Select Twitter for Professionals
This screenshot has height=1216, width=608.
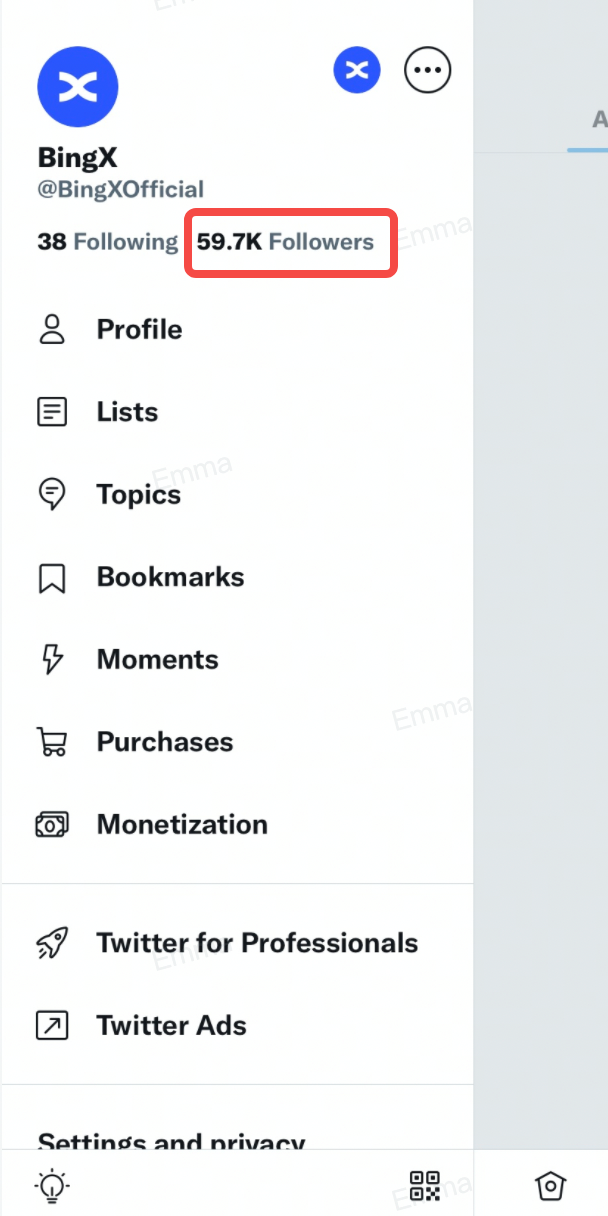[257, 943]
